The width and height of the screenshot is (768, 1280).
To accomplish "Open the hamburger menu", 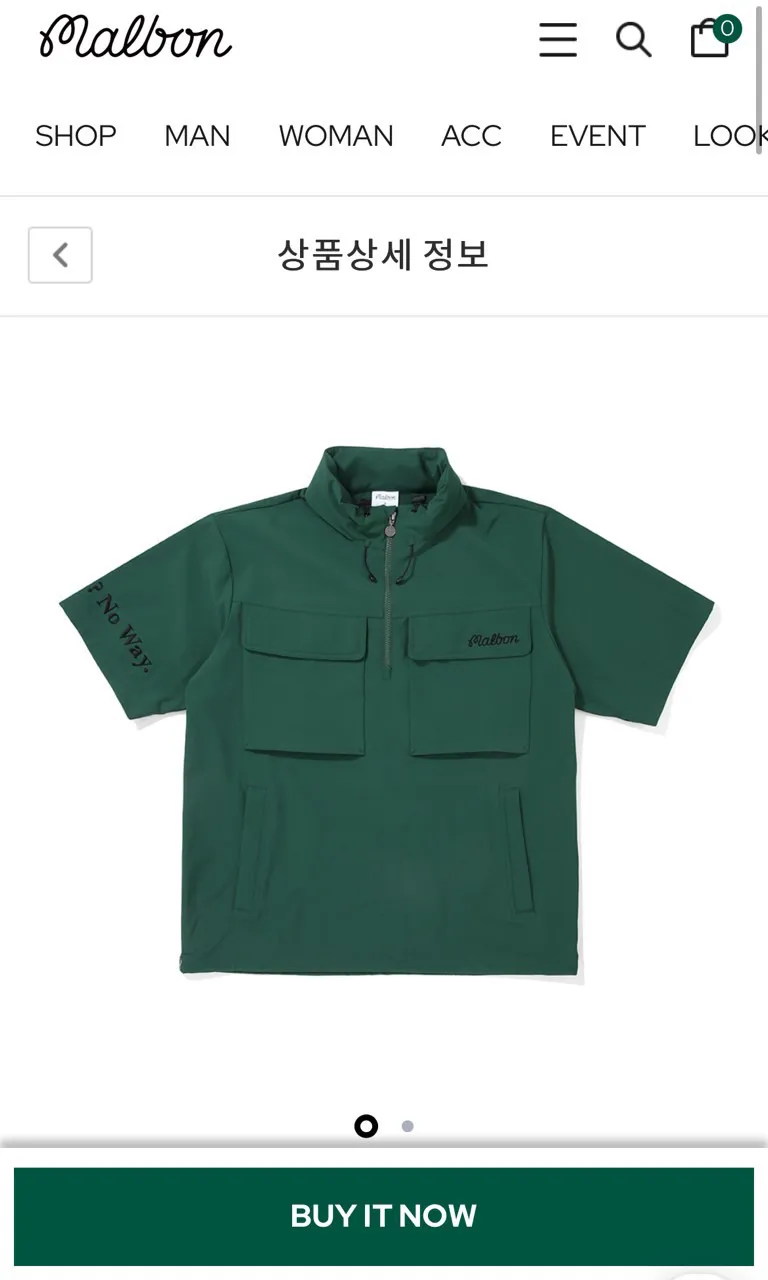I will click(x=558, y=40).
